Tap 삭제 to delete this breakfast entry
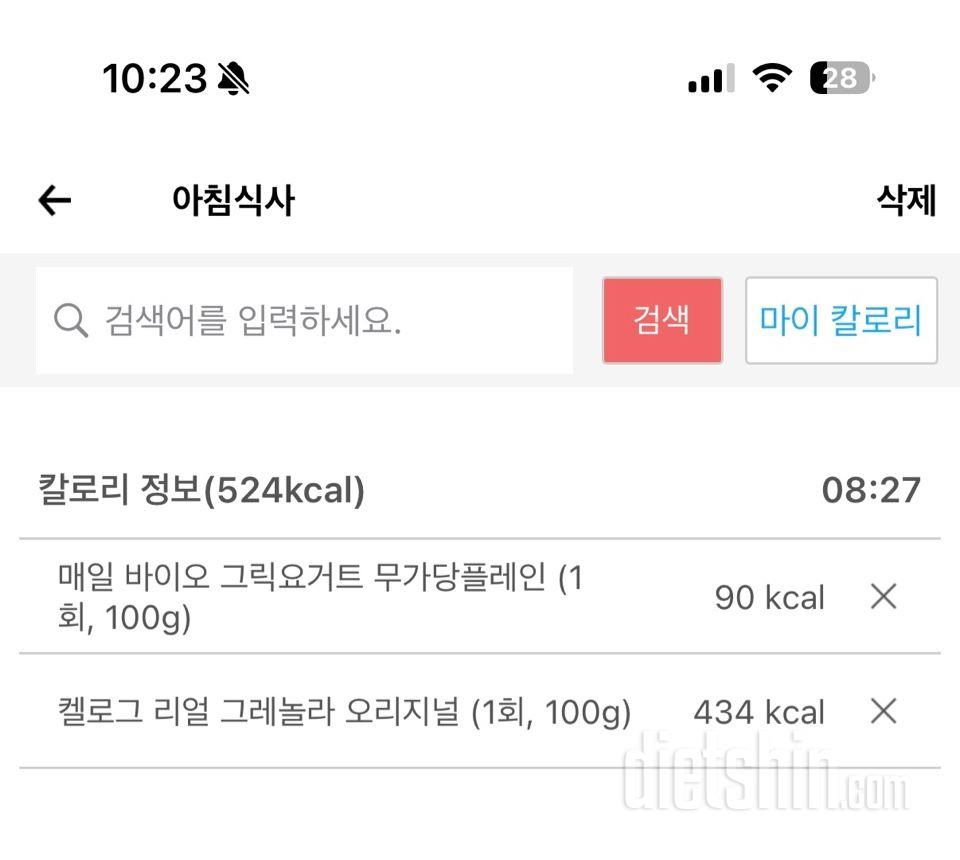Viewport: 960px width, 860px height. tap(906, 201)
